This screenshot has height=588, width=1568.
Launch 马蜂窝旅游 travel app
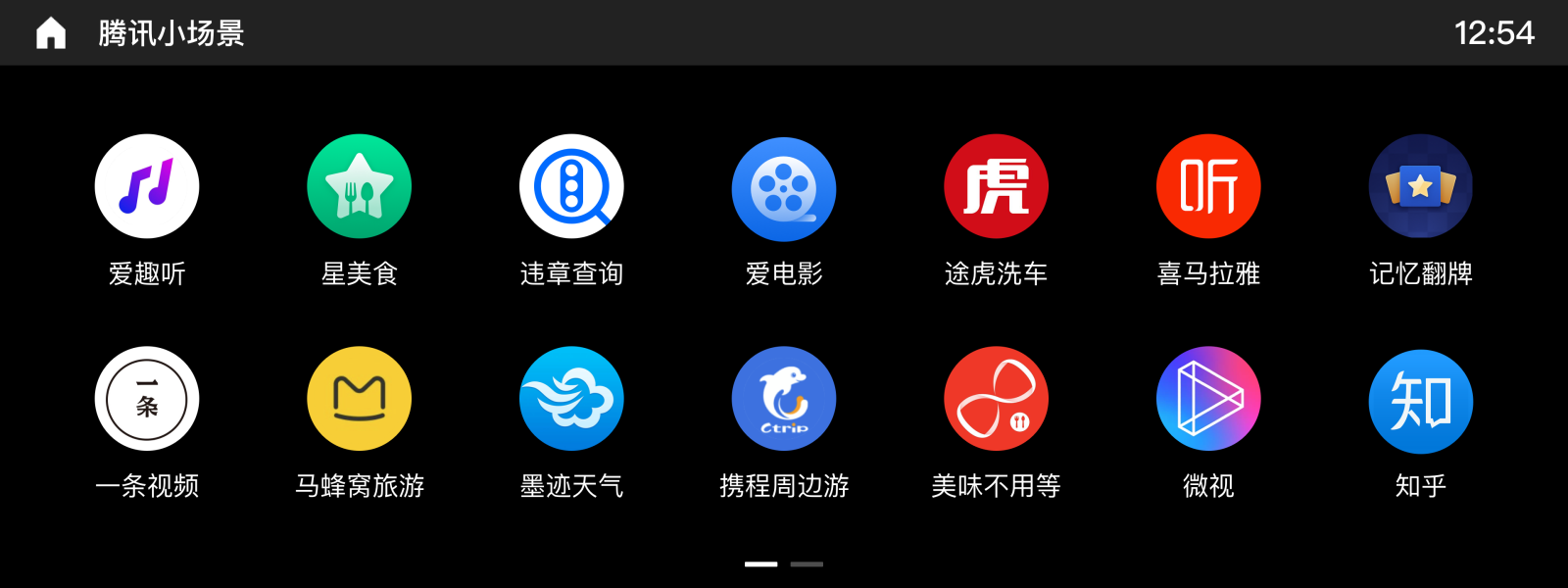[360, 399]
